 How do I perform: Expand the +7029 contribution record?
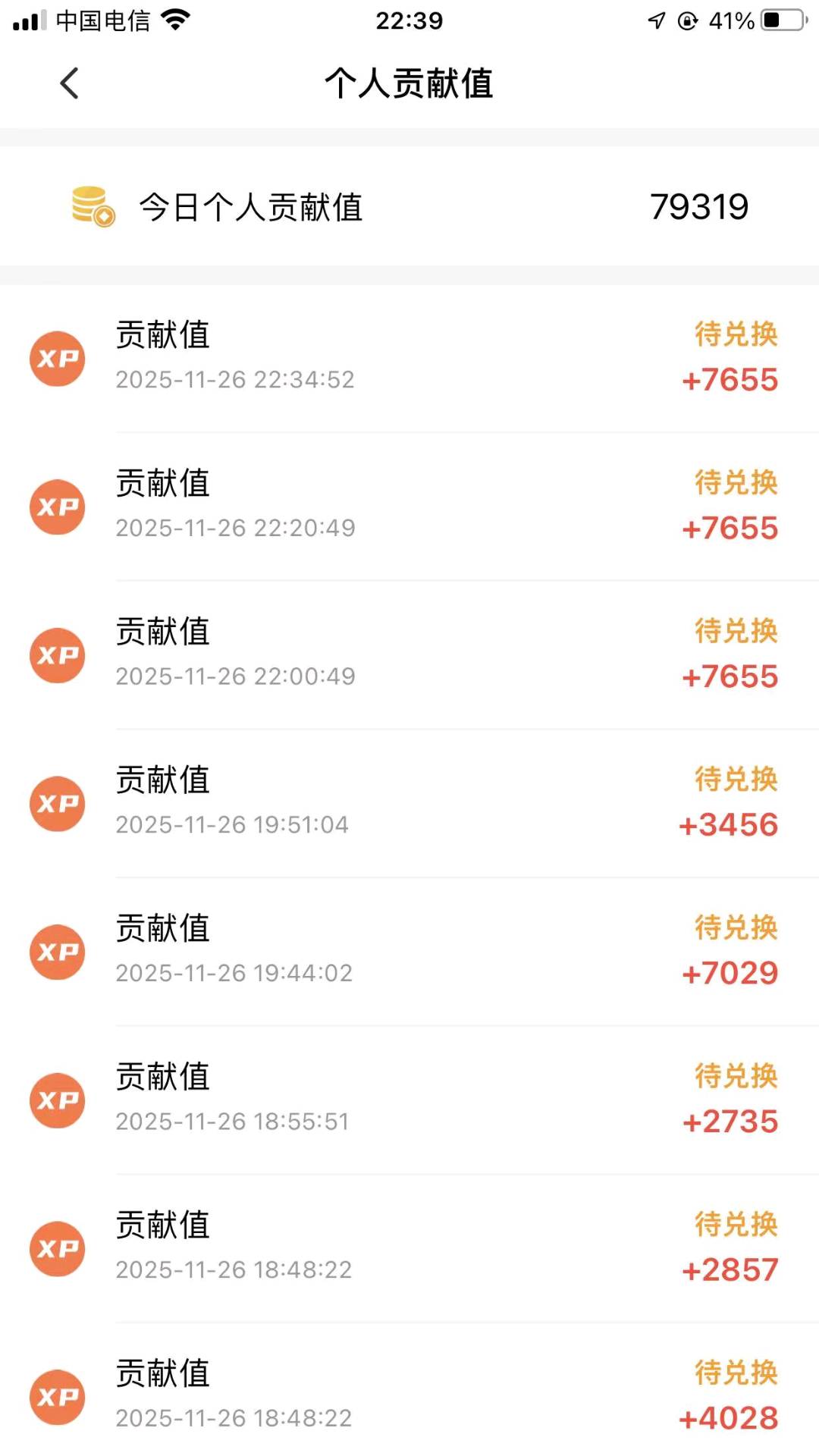[409, 951]
